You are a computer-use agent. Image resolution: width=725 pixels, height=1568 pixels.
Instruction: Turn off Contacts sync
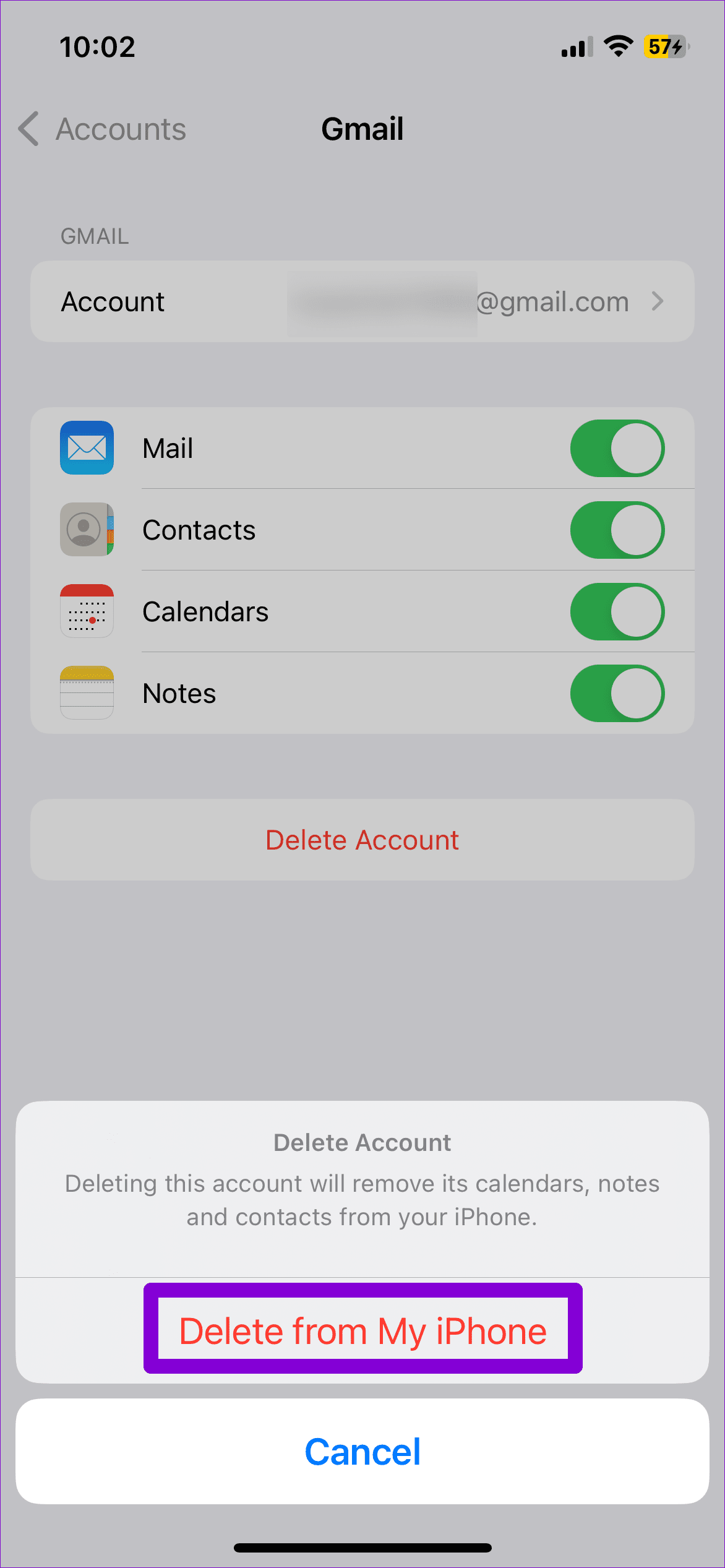click(617, 530)
